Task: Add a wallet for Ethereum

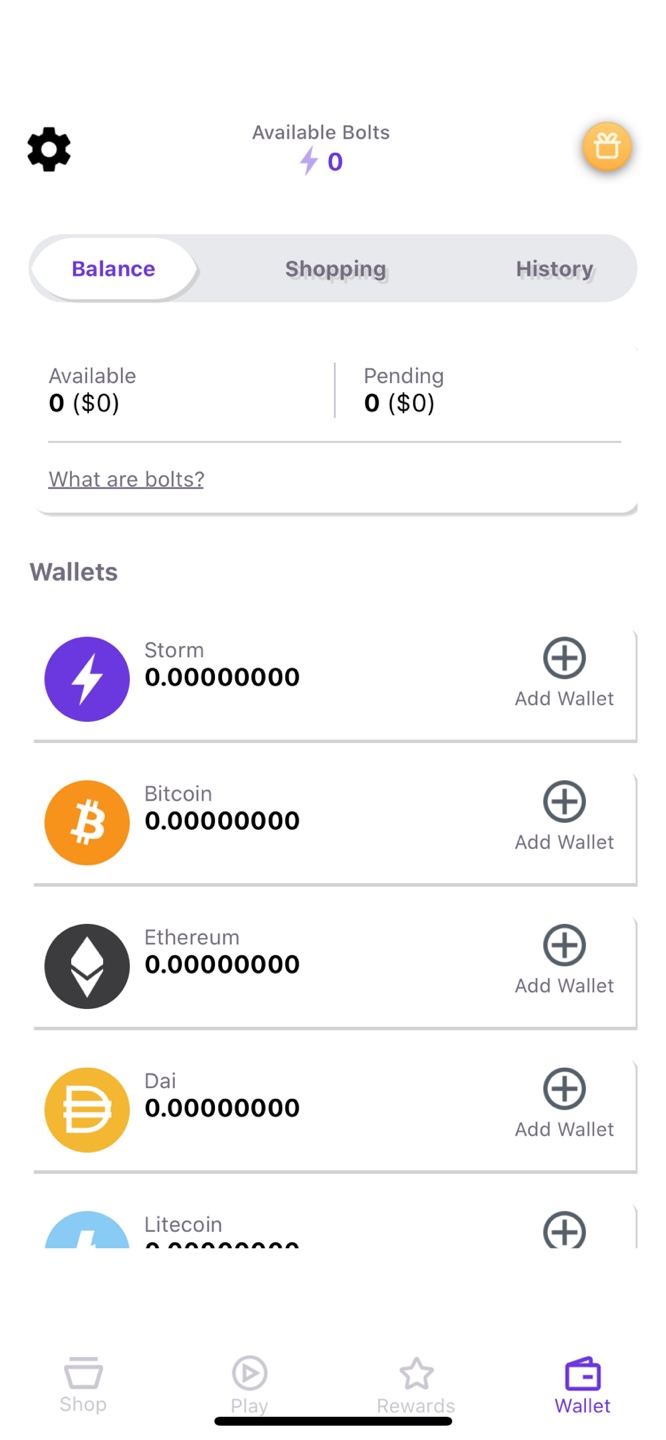Action: tap(564, 959)
